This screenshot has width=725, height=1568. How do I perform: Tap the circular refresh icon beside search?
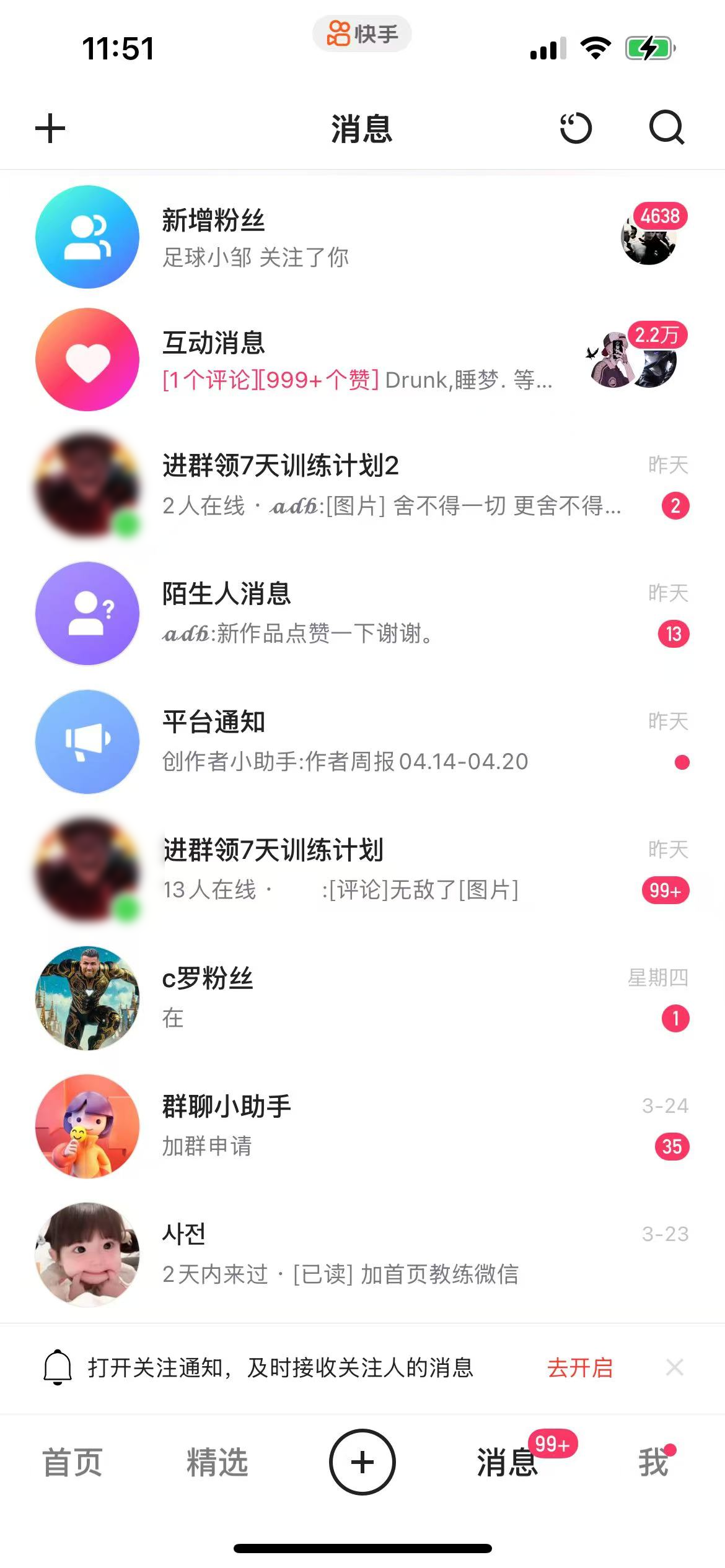pos(576,128)
